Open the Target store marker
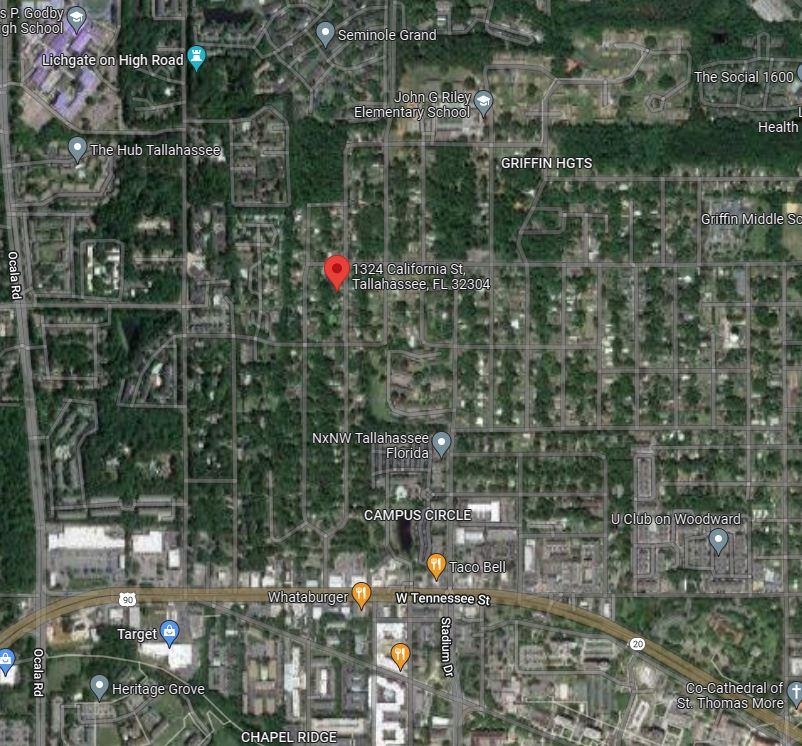 170,632
